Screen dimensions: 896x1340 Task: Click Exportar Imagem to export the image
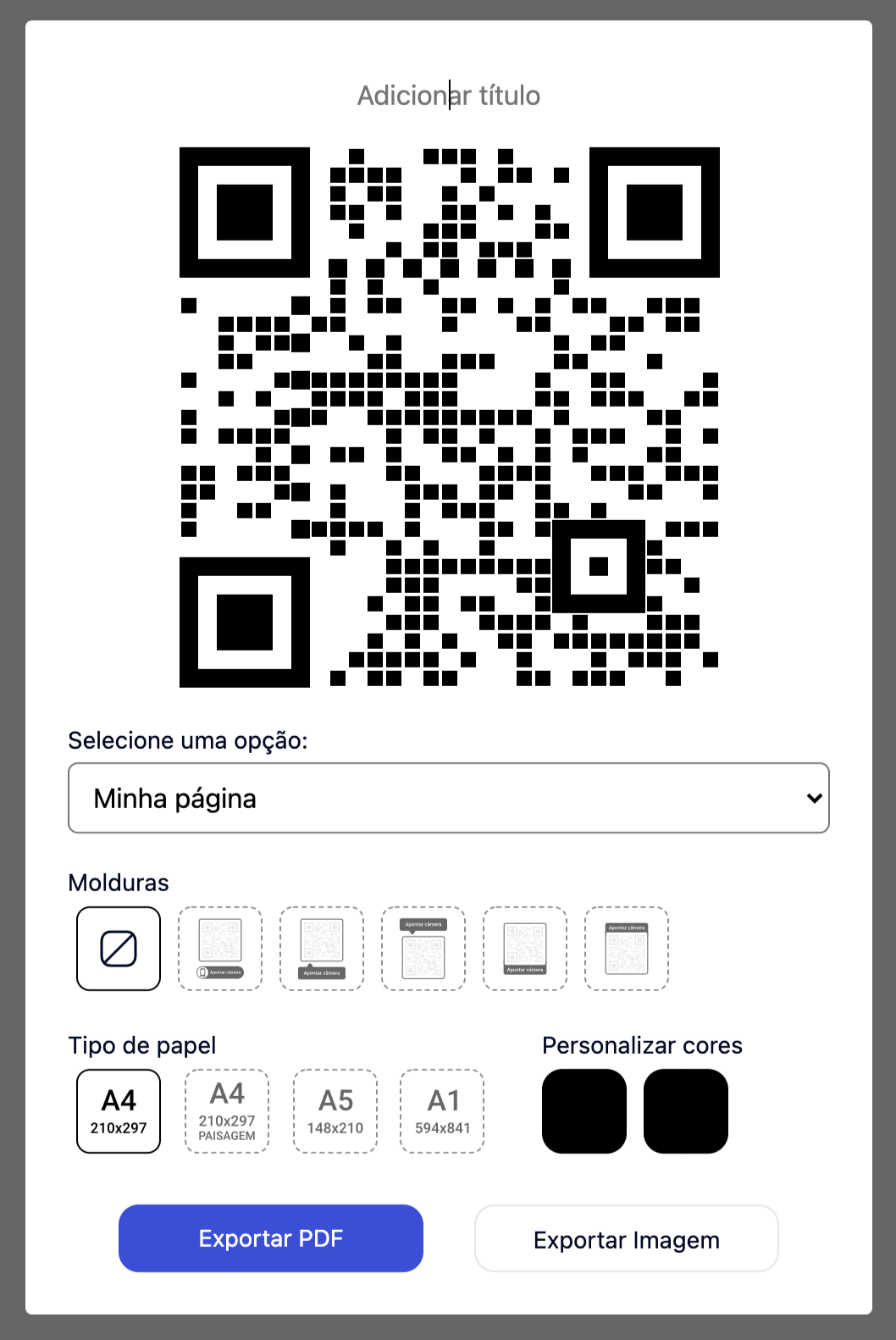pos(626,1238)
